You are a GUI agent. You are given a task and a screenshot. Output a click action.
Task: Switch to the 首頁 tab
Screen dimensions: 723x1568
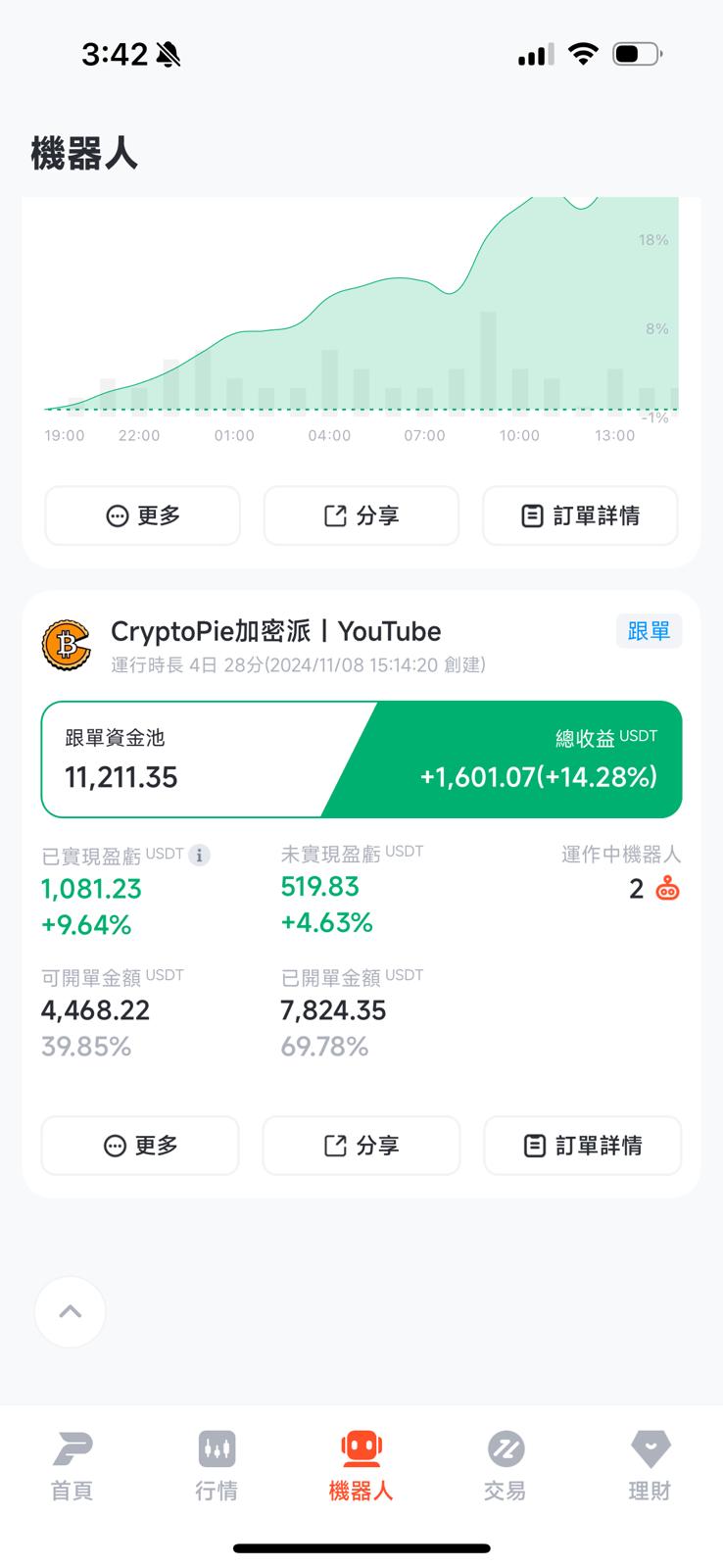pos(72,1465)
